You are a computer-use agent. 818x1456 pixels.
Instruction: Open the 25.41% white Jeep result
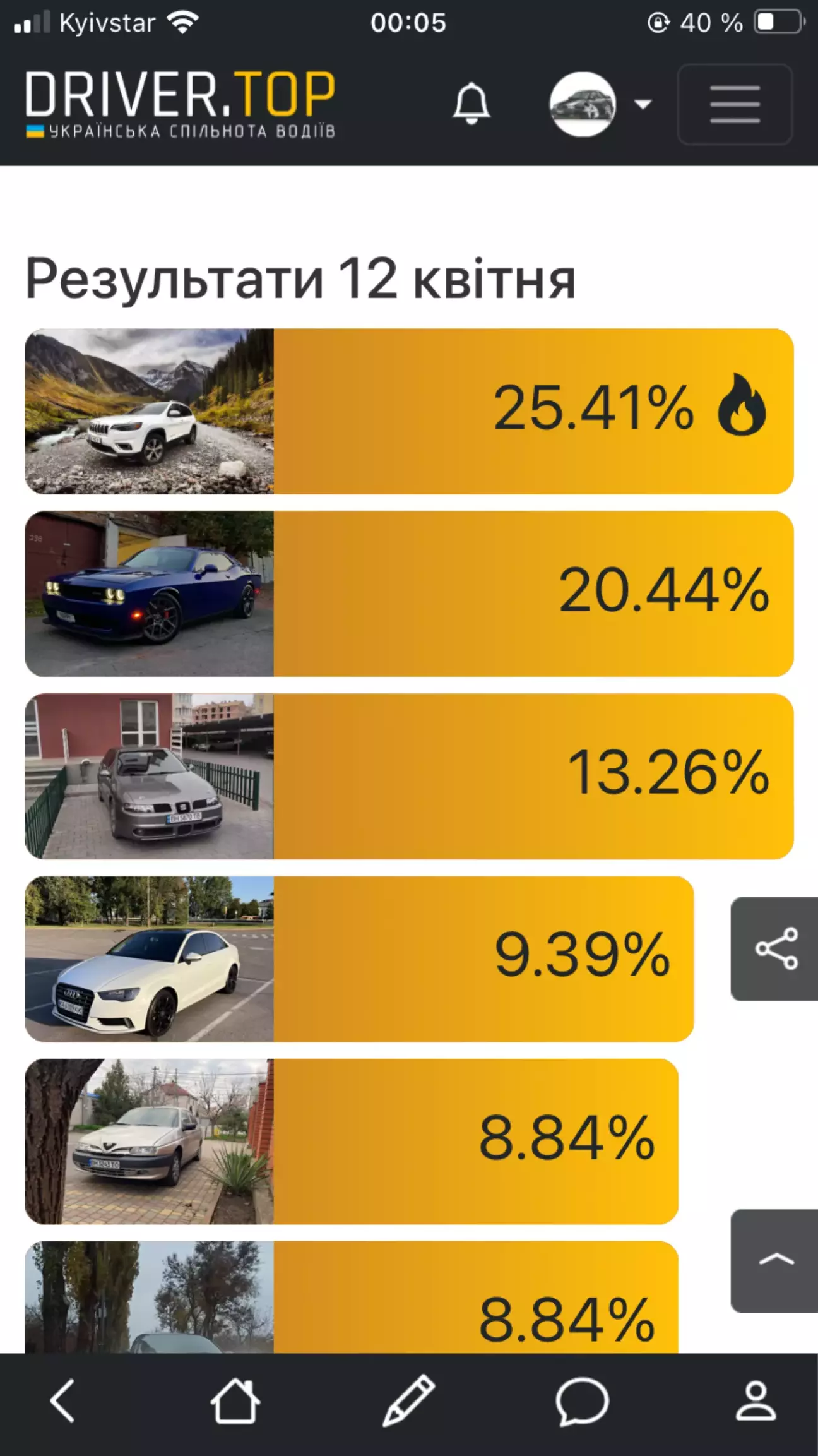(x=409, y=411)
